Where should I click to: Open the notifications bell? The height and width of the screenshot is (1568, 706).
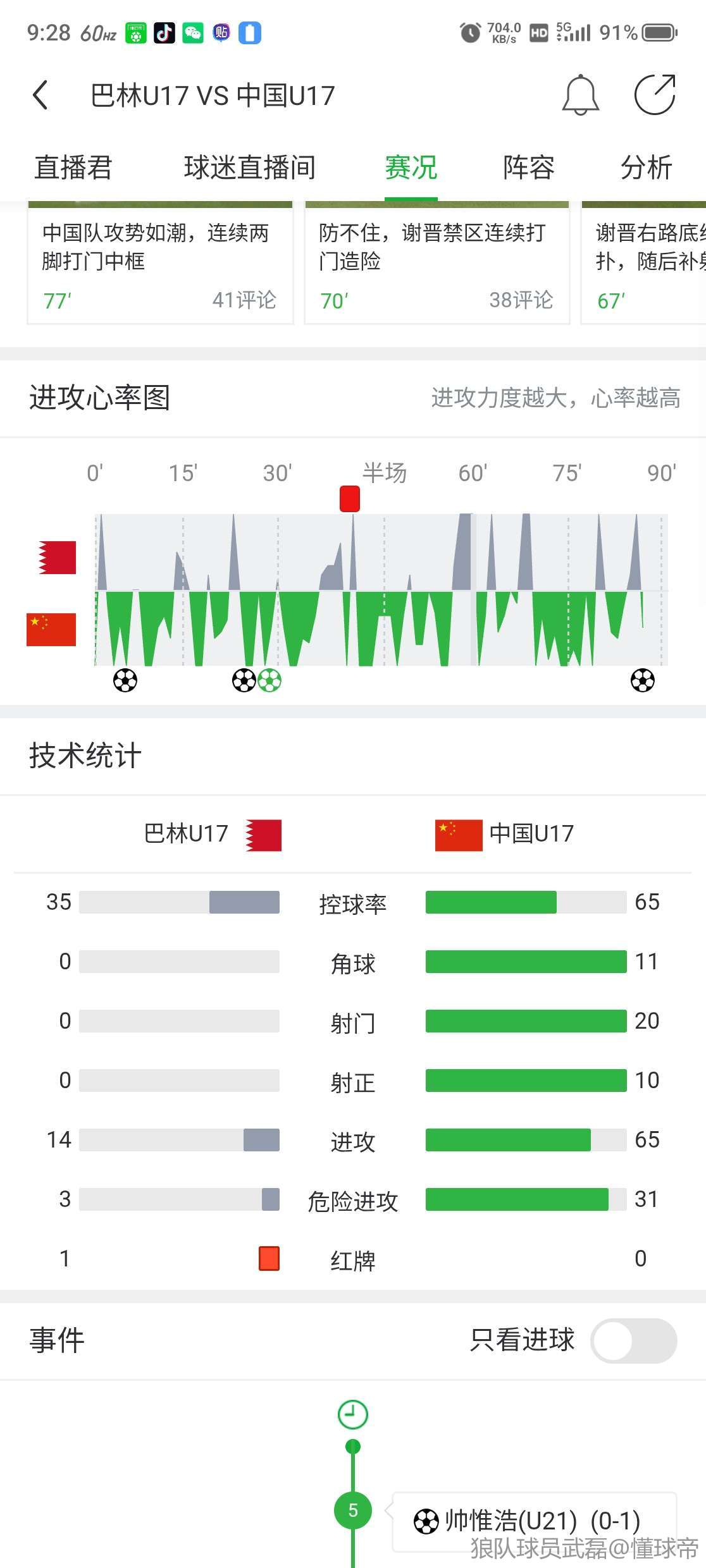[x=580, y=95]
